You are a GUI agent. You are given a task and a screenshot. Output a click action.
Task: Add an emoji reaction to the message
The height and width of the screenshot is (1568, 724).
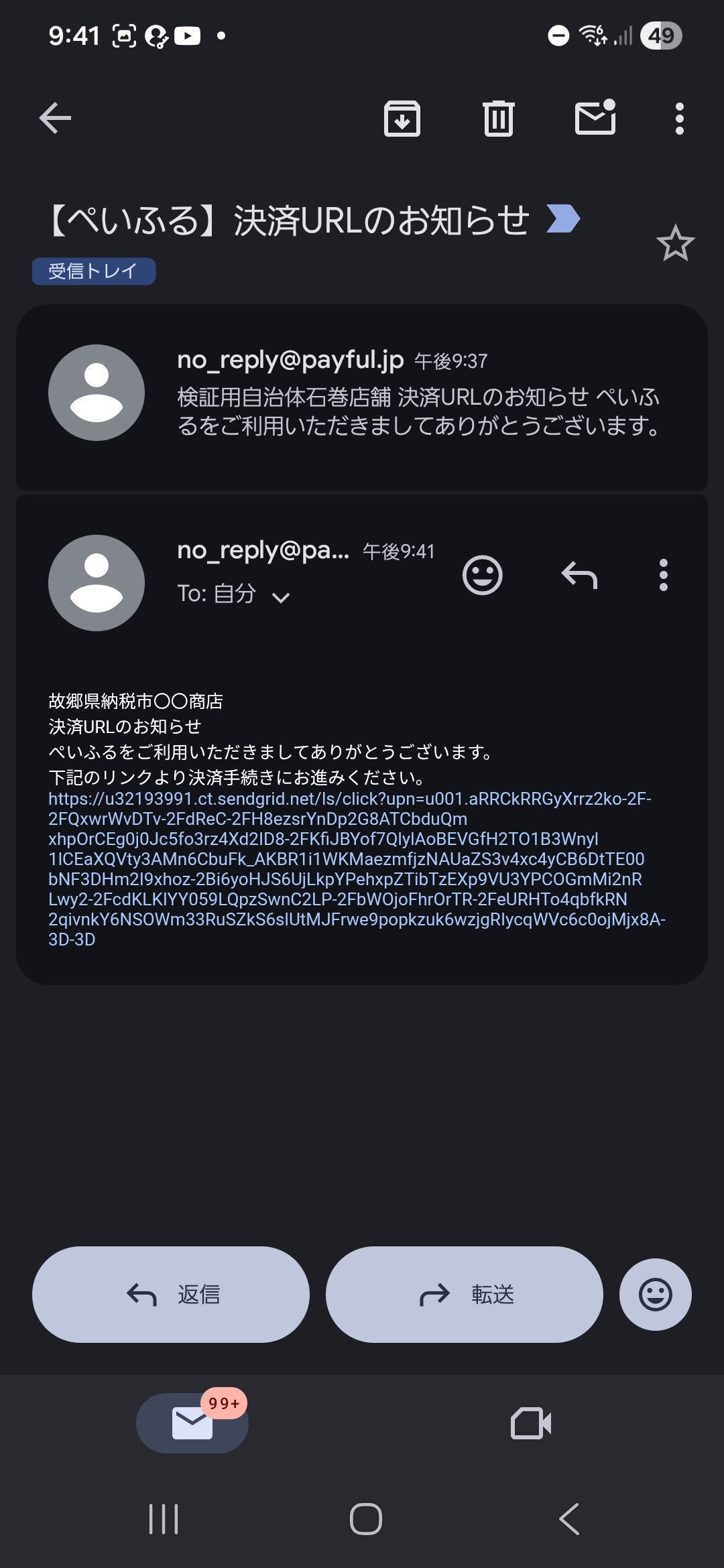tap(482, 574)
